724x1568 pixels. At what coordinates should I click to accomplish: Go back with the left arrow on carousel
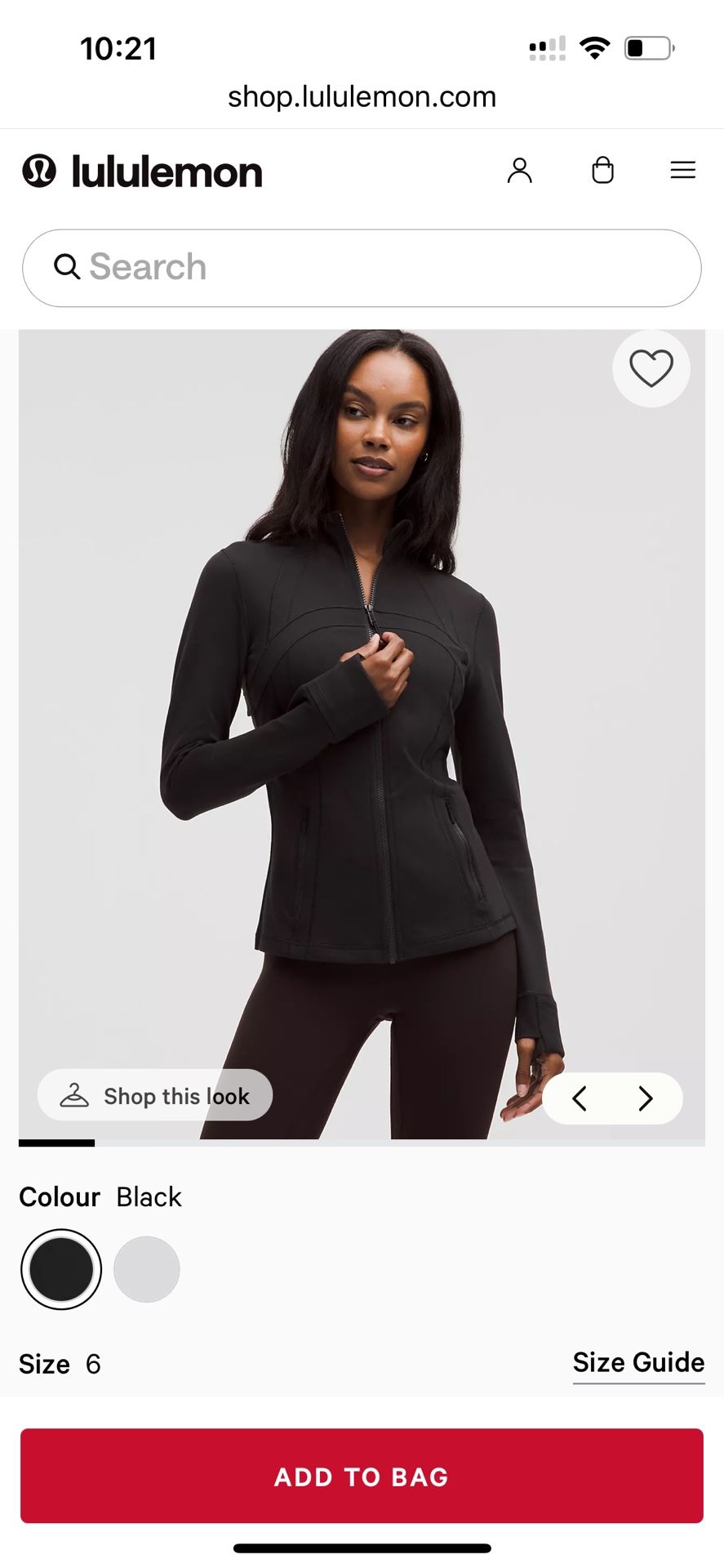pos(580,1098)
